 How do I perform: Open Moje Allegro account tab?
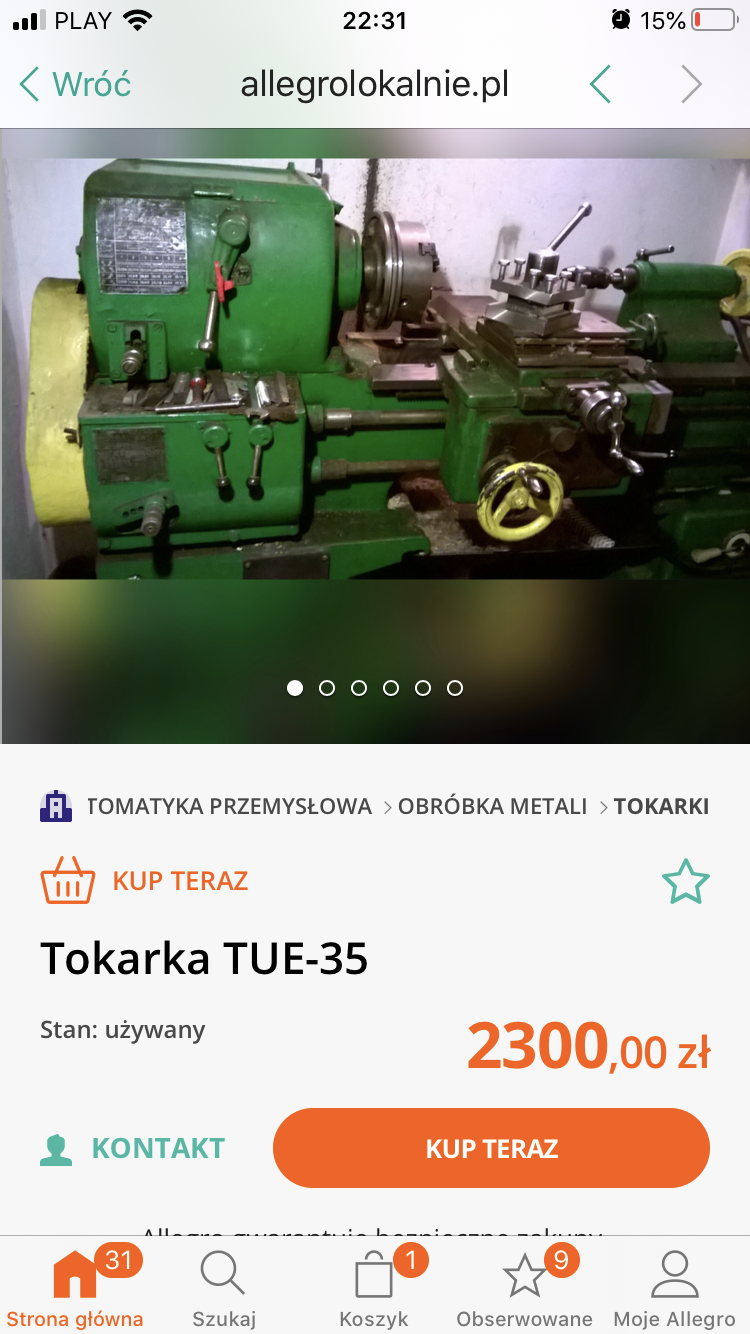point(674,1288)
